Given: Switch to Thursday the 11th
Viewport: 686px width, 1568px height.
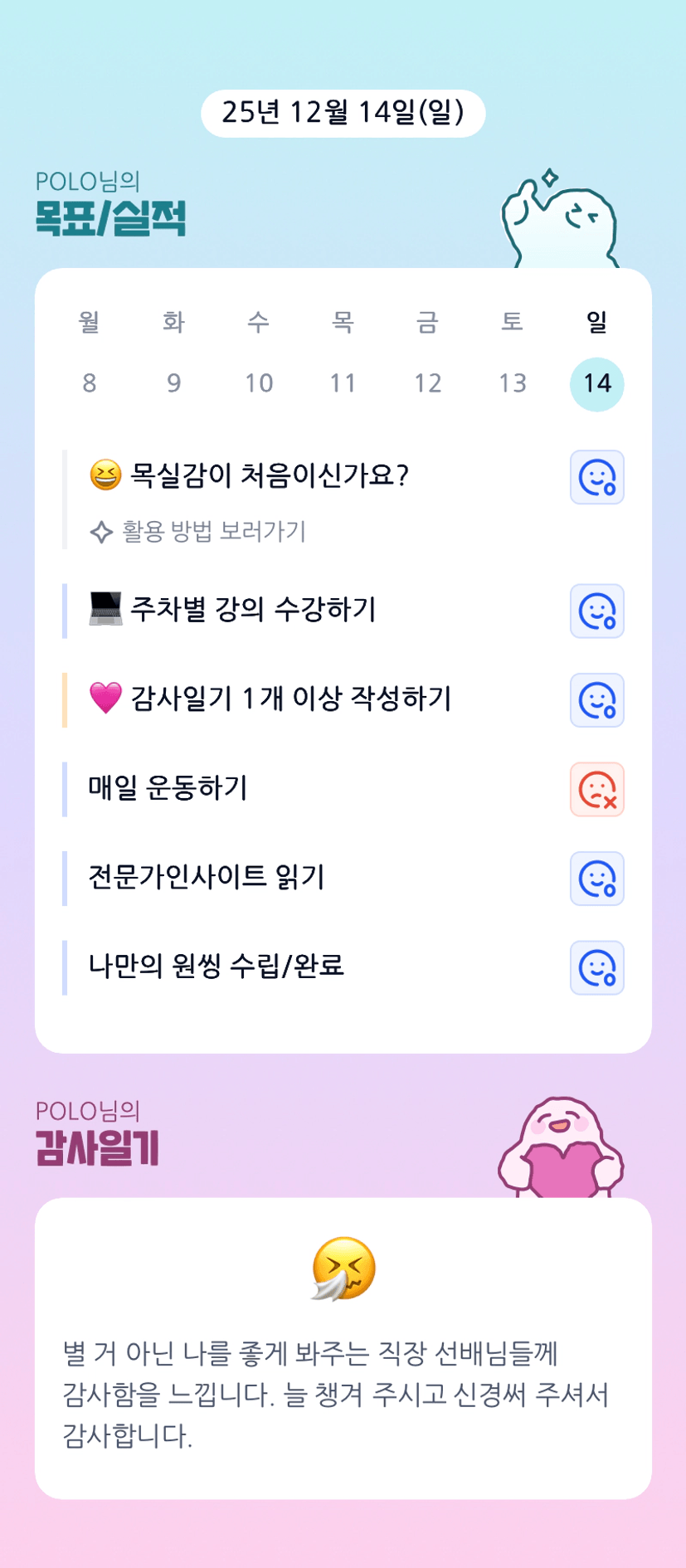Looking at the screenshot, I should point(343,383).
